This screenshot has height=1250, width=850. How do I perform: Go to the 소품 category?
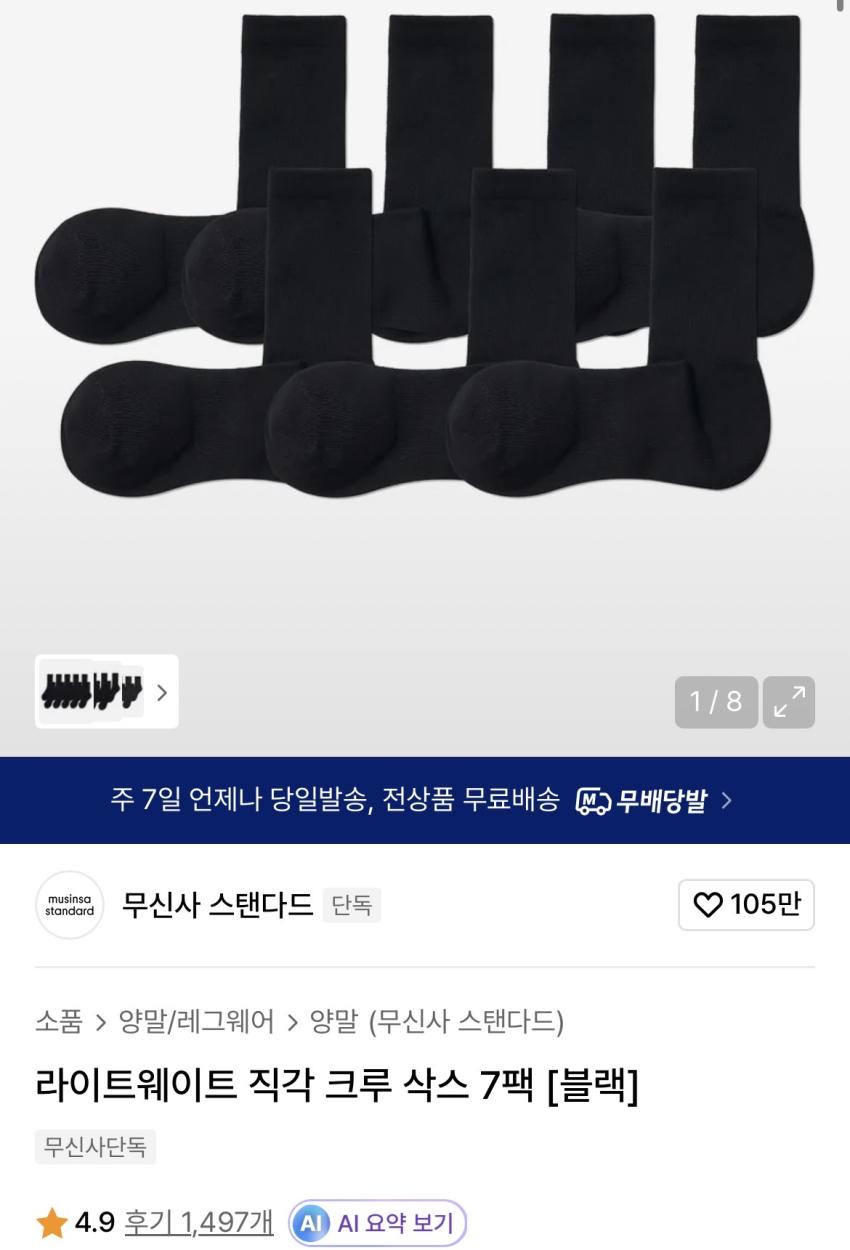click(x=59, y=1021)
